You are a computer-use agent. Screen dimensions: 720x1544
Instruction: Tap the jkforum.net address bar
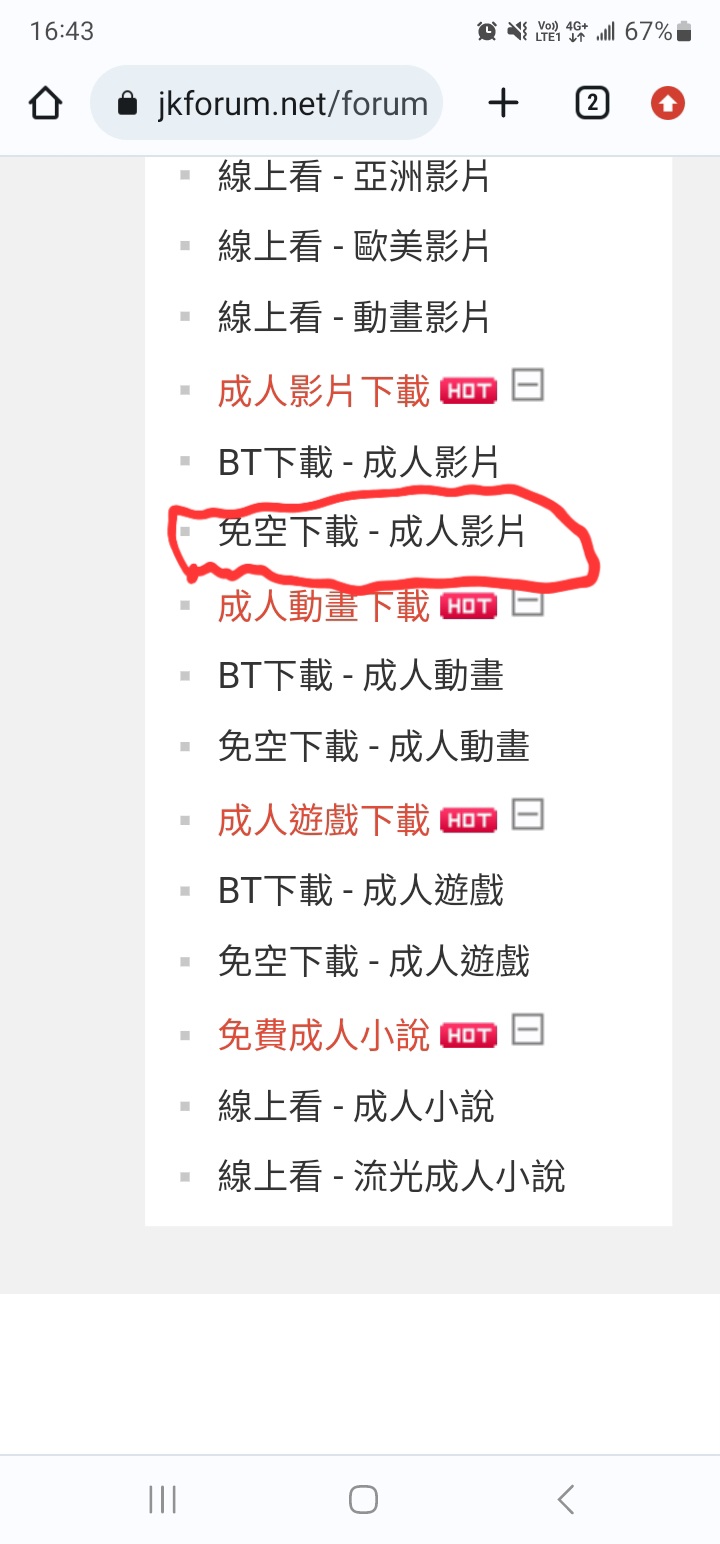click(267, 103)
